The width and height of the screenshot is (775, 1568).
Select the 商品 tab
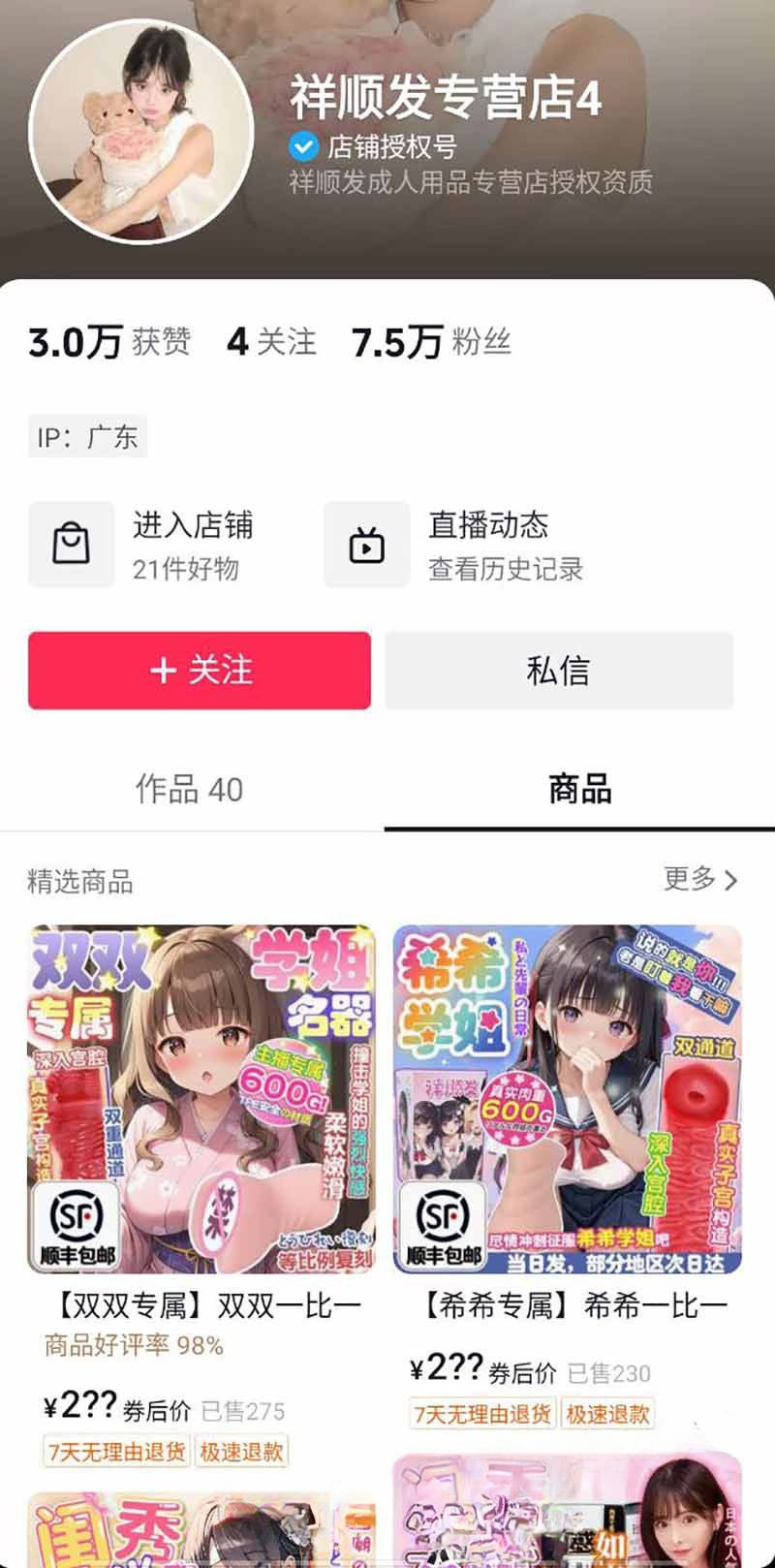click(579, 789)
